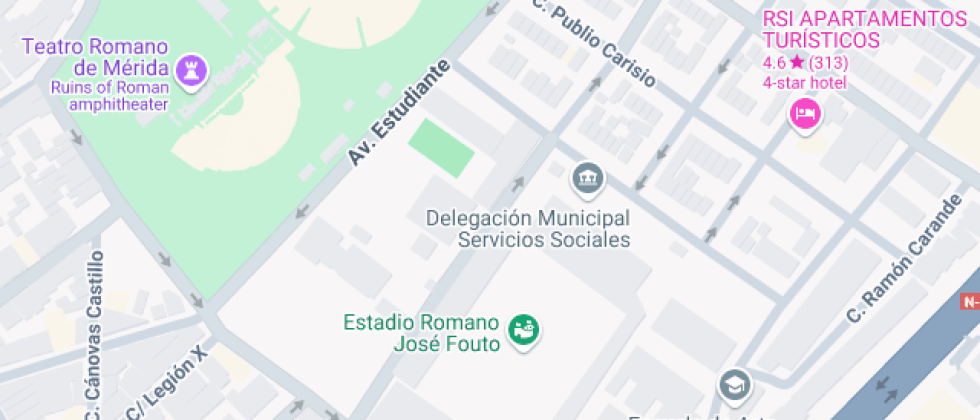Open the school marker near C. Ramón Carande
This screenshot has width=980, height=420.
(x=733, y=384)
